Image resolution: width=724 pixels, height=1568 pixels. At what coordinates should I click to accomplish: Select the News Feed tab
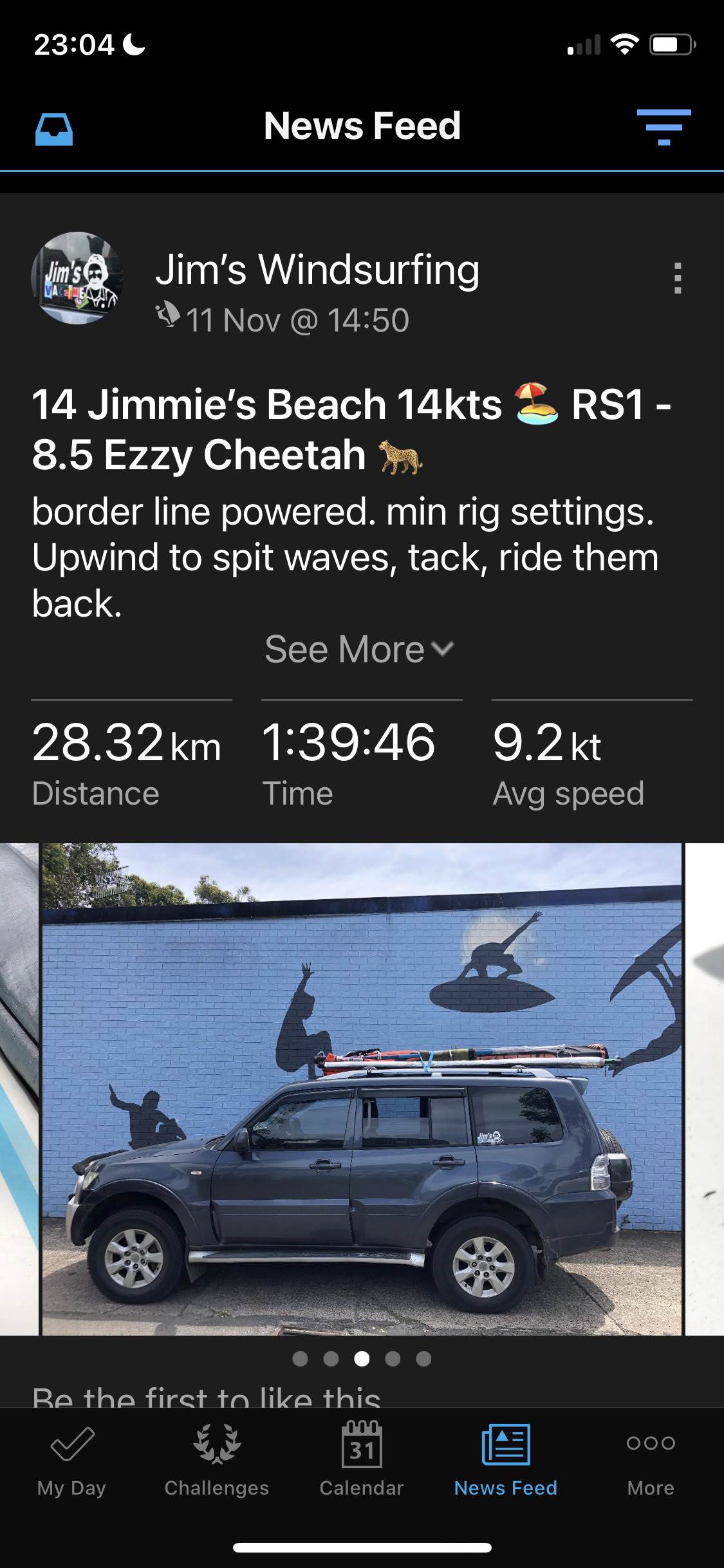[506, 1460]
